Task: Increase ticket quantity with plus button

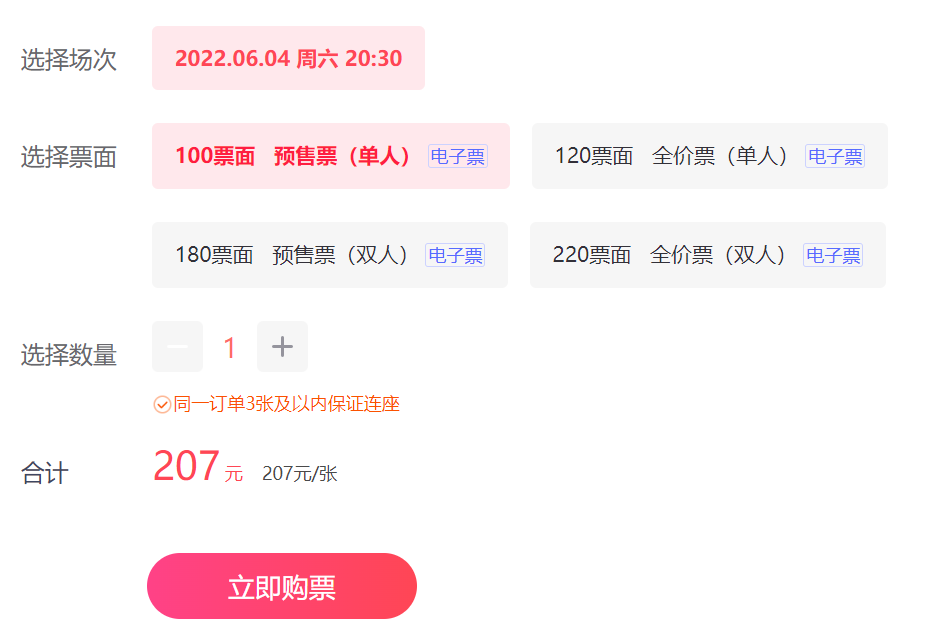Action: 282,347
